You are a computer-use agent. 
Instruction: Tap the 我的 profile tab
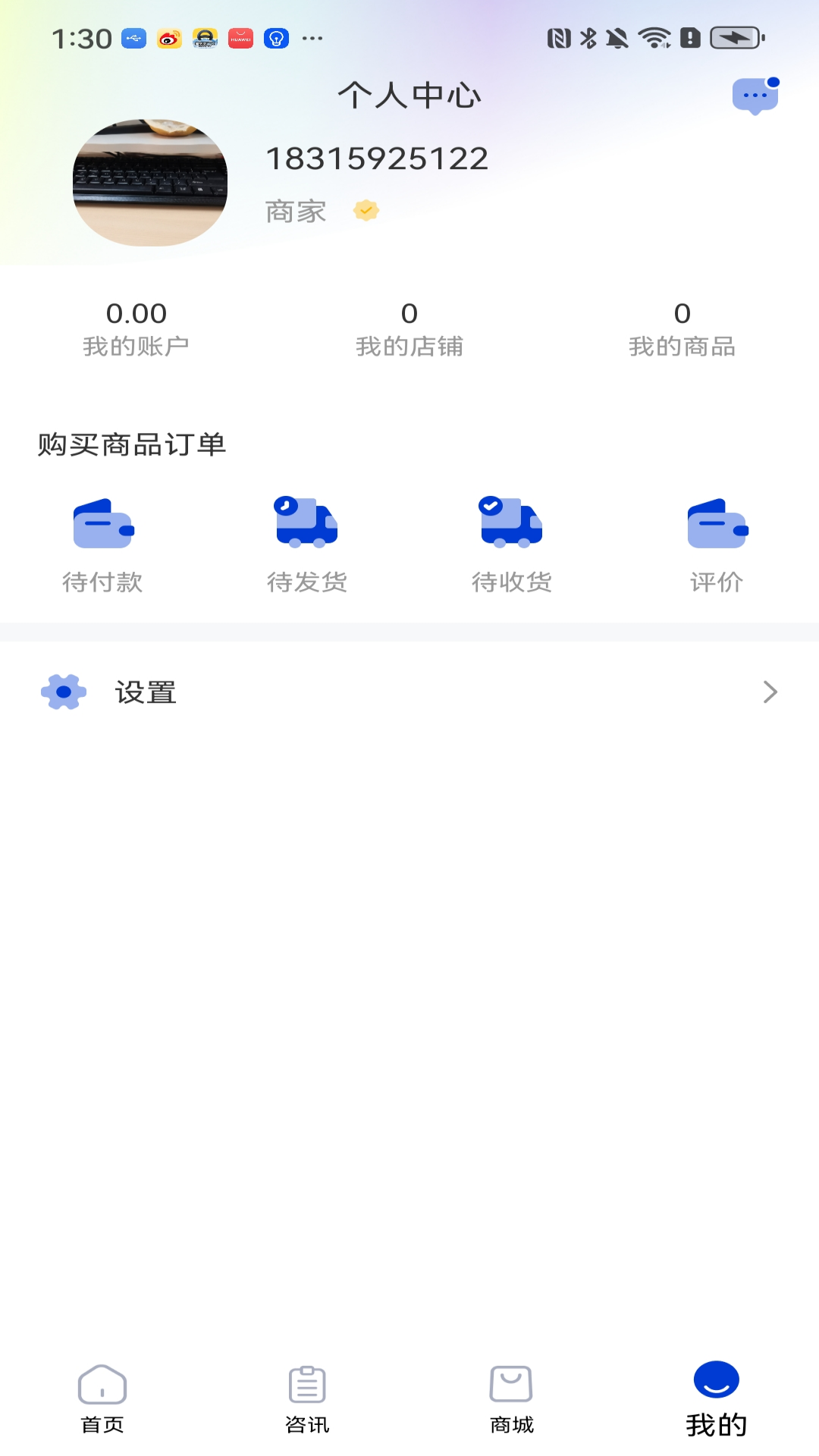coord(717,1399)
